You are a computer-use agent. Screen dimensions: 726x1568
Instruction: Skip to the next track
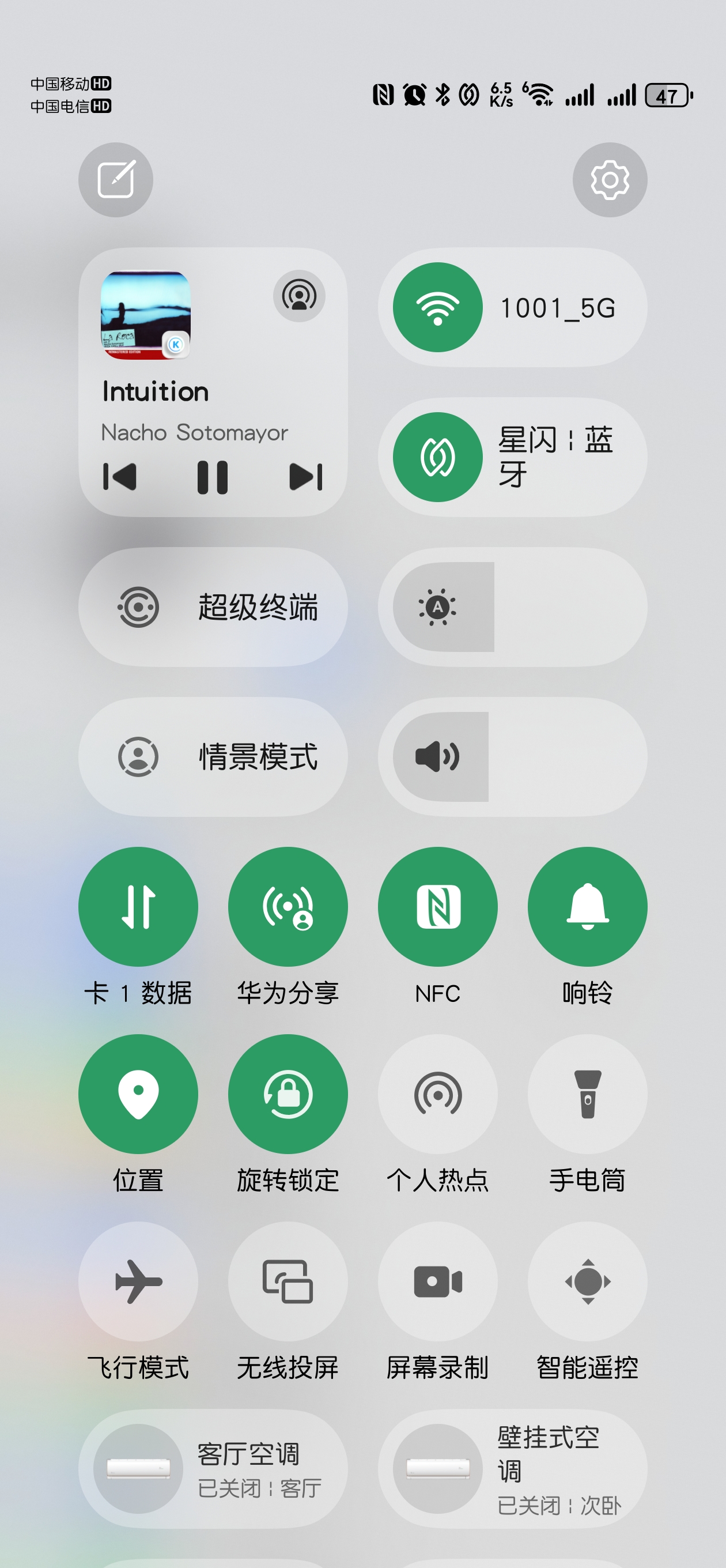pos(305,477)
